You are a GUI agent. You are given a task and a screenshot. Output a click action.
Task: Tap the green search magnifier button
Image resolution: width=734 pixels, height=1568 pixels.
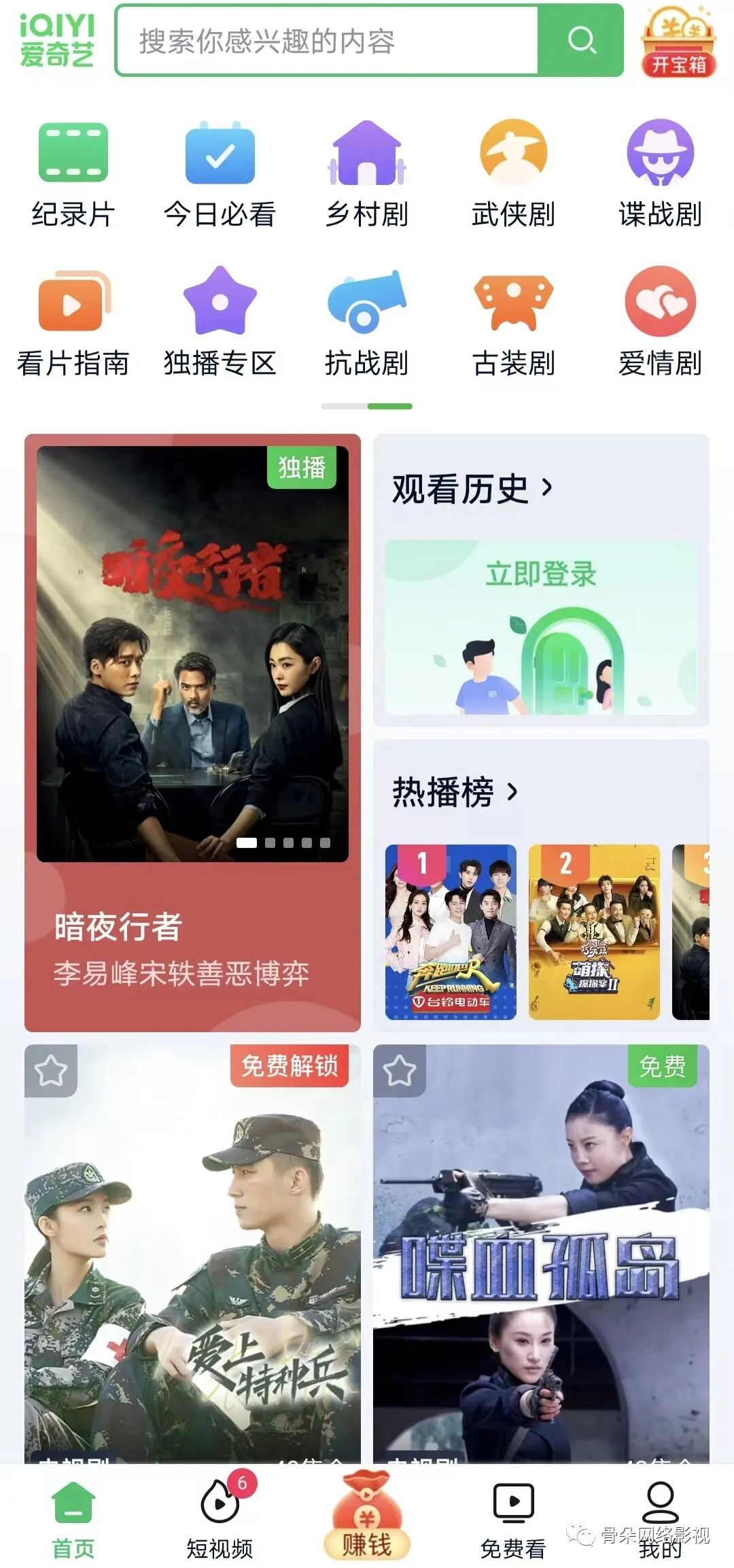coord(581,41)
